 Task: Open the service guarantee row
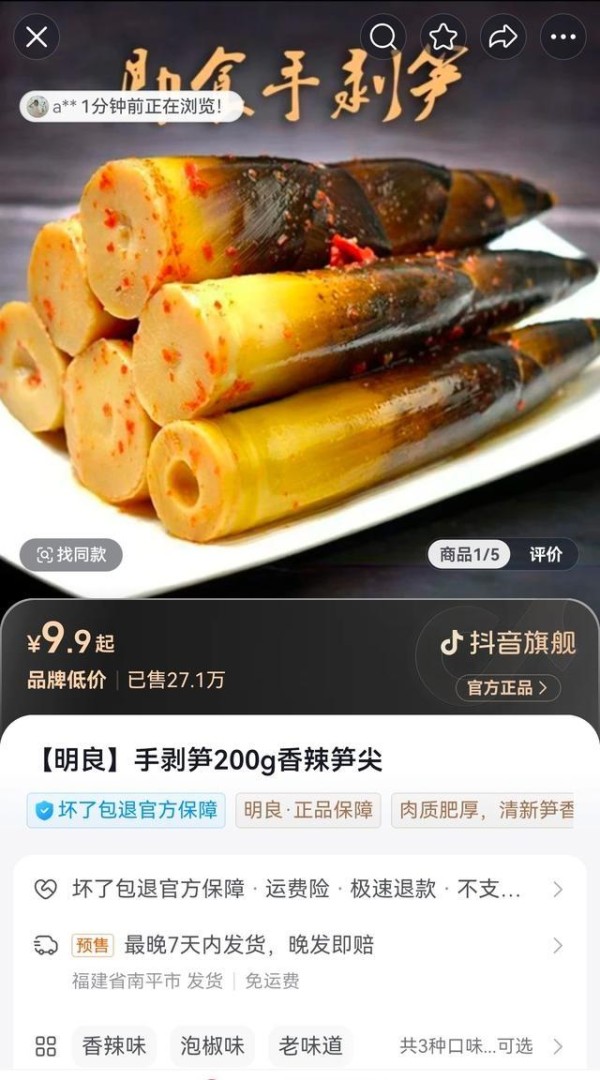[300, 889]
